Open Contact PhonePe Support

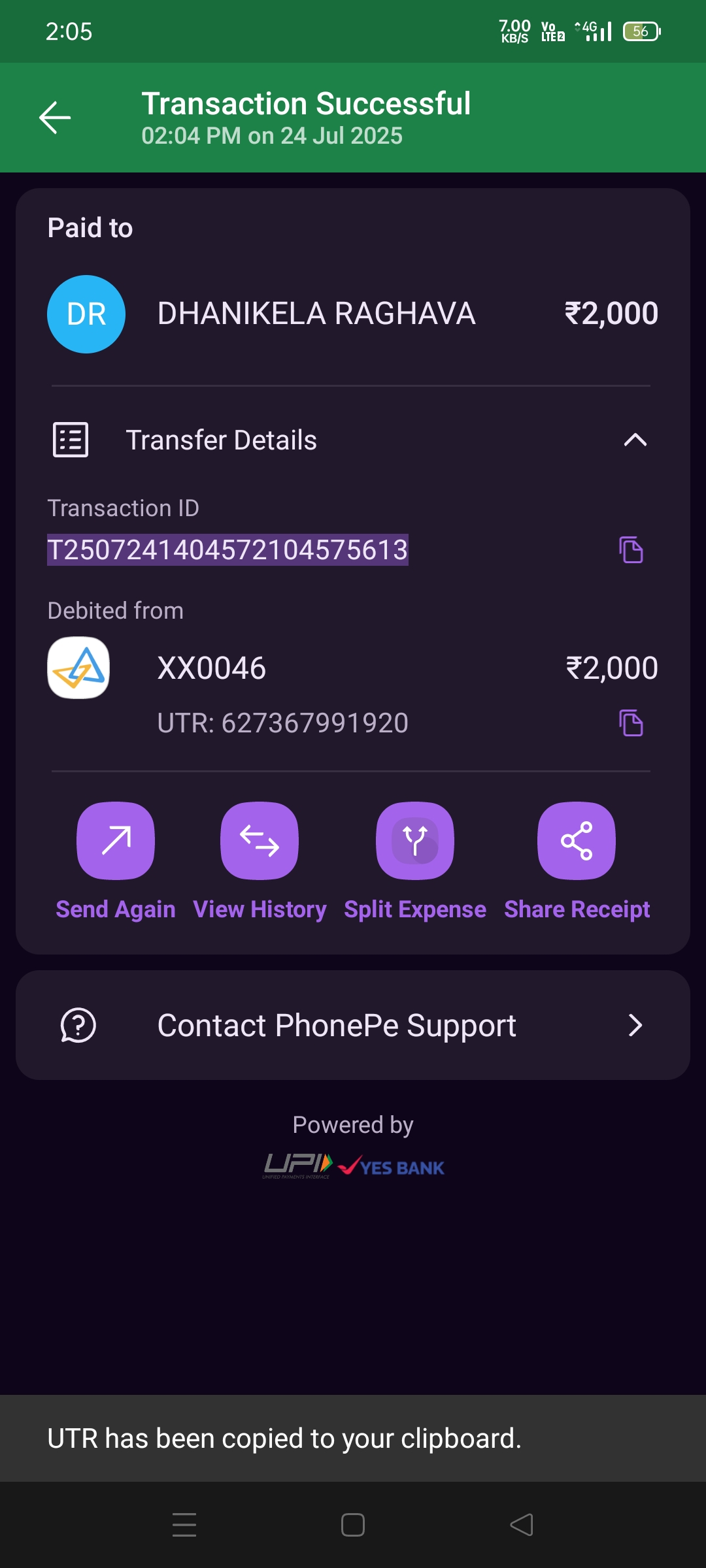tap(353, 1025)
